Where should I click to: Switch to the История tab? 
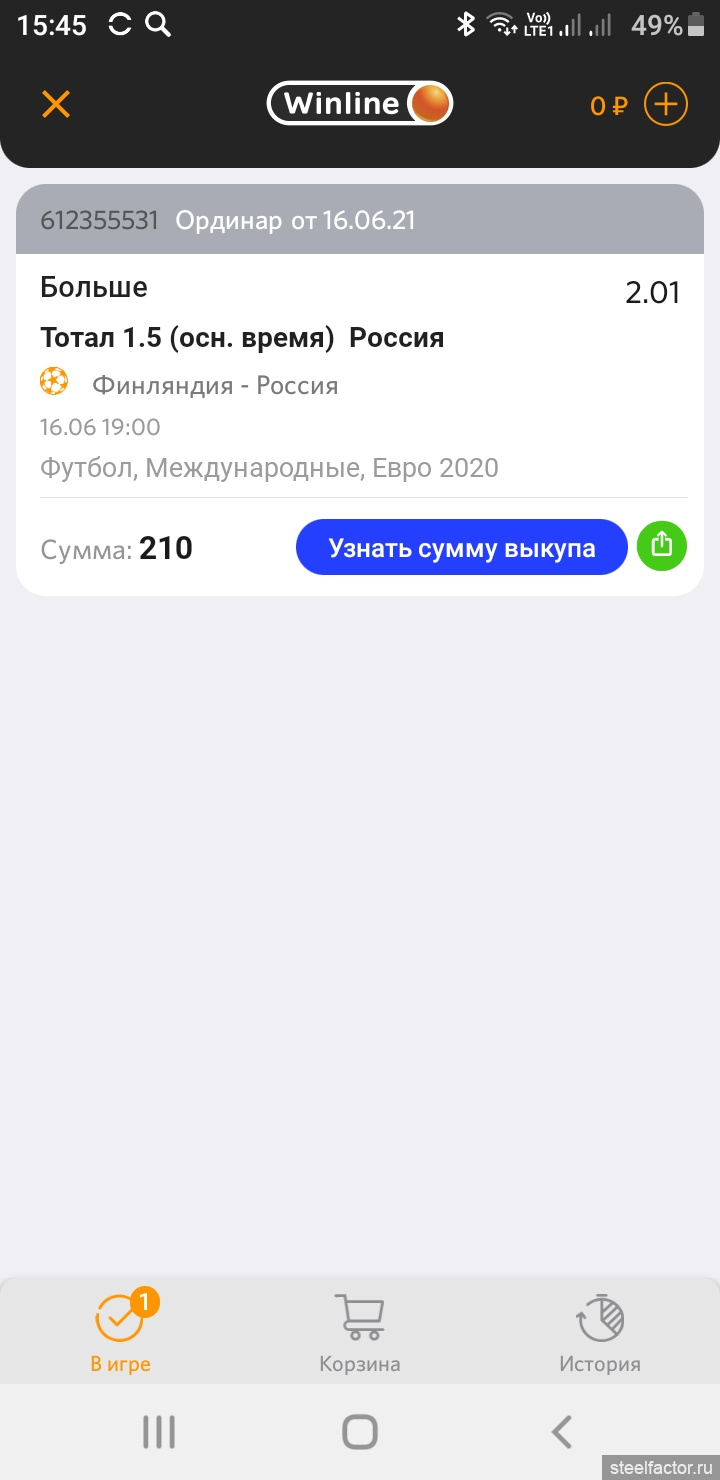click(600, 1333)
